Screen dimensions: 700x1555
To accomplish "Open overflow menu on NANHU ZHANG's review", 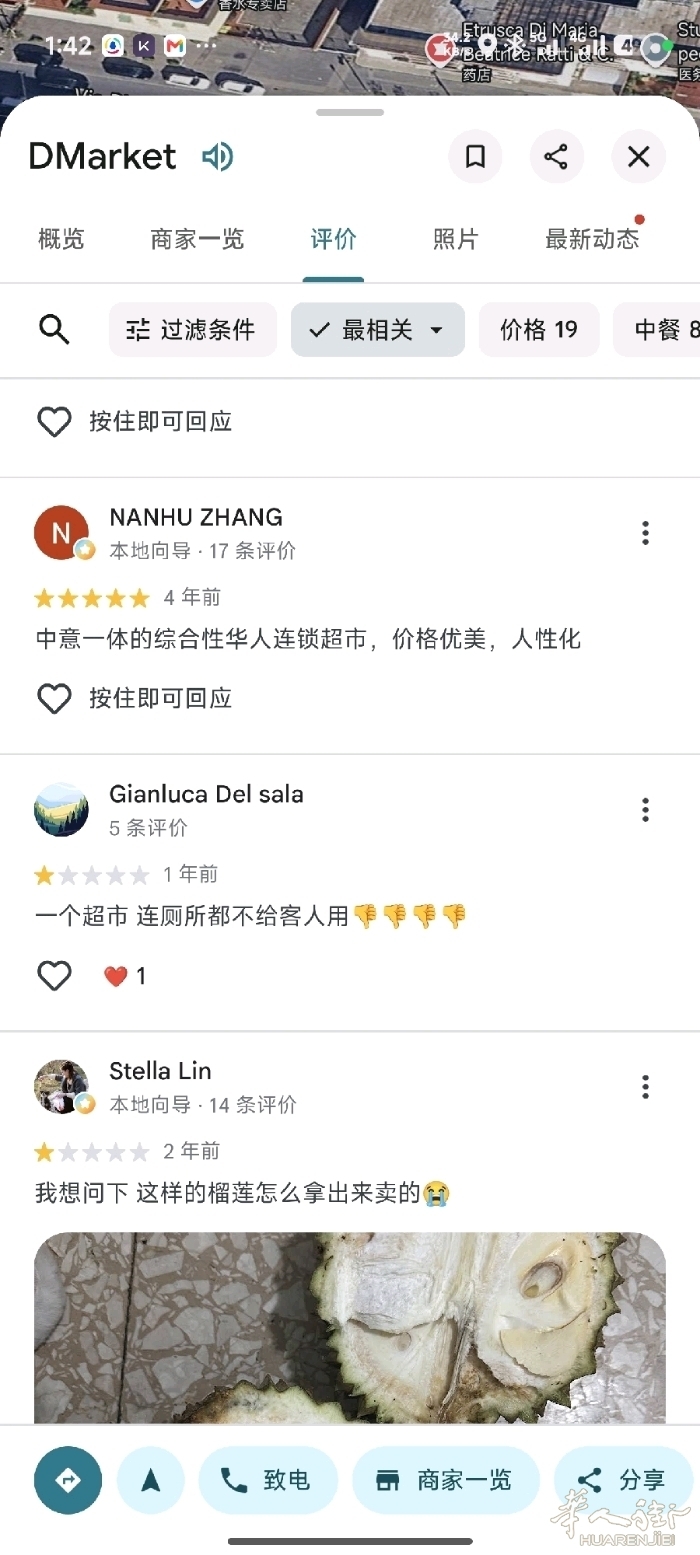I will [645, 533].
